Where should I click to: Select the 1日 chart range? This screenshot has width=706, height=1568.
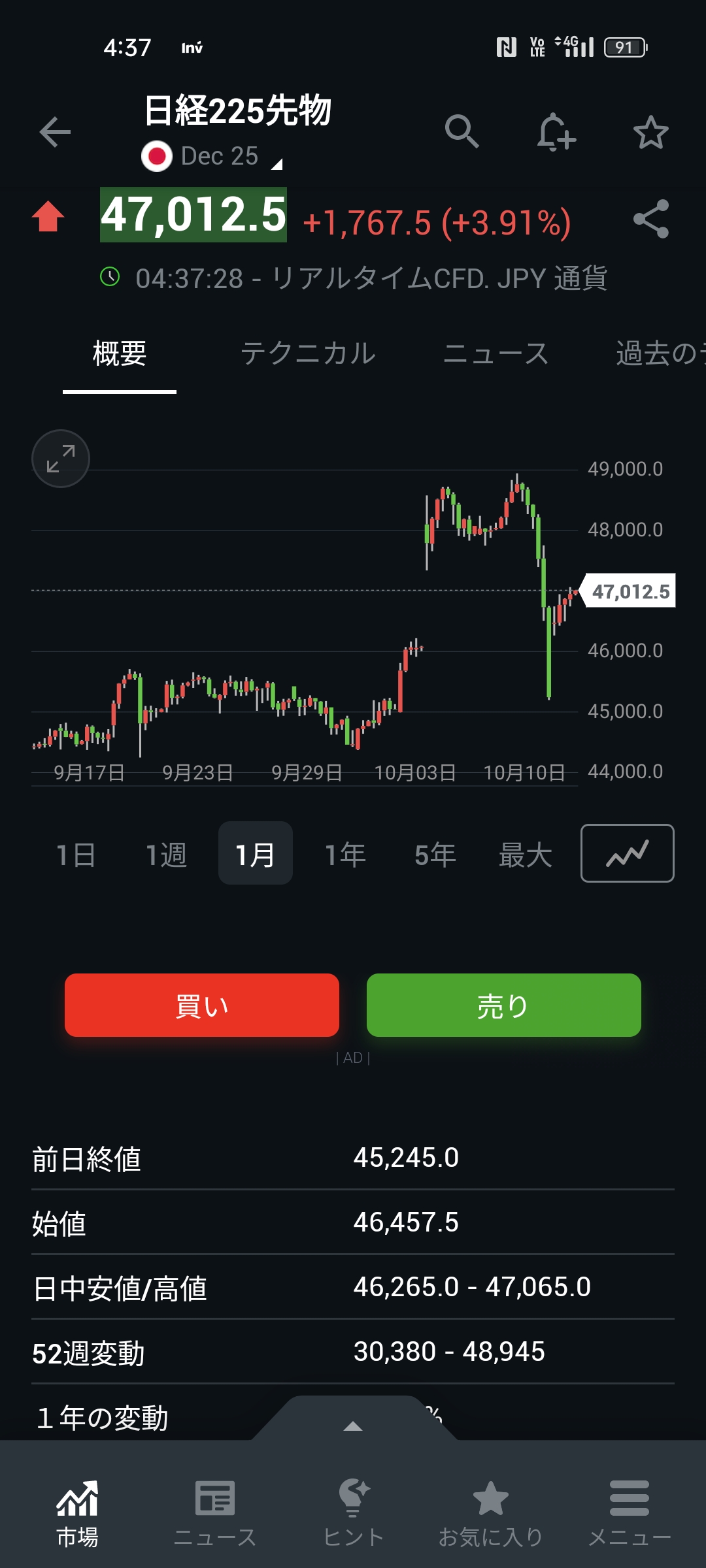[x=76, y=855]
